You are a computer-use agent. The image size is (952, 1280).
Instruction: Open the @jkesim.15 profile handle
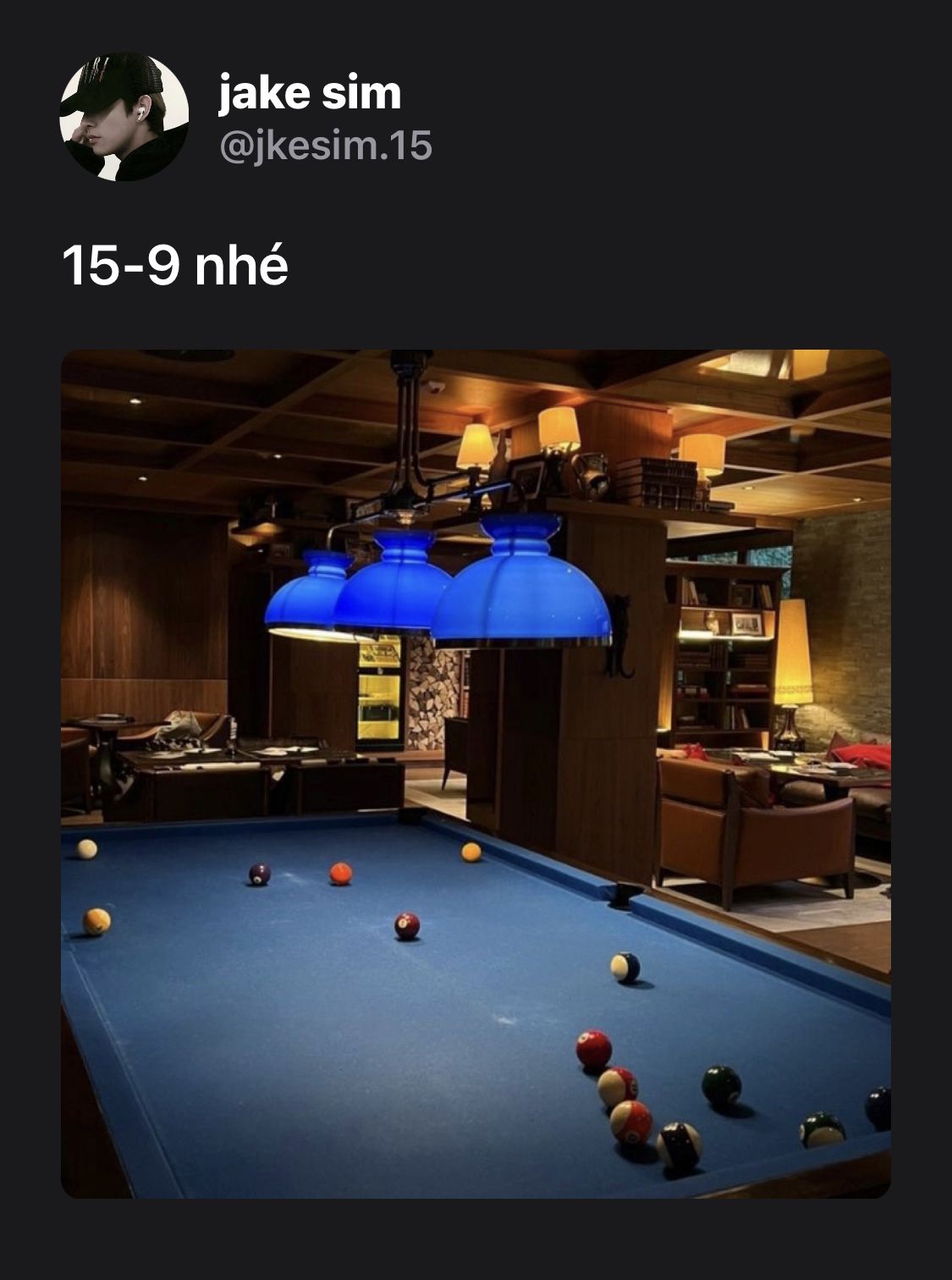pos(326,146)
